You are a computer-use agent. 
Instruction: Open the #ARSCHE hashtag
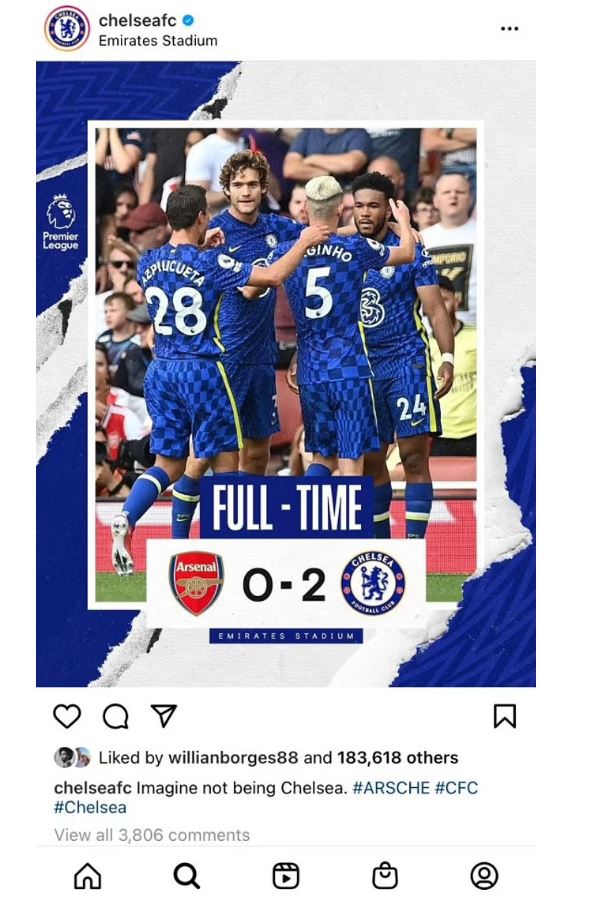391,788
